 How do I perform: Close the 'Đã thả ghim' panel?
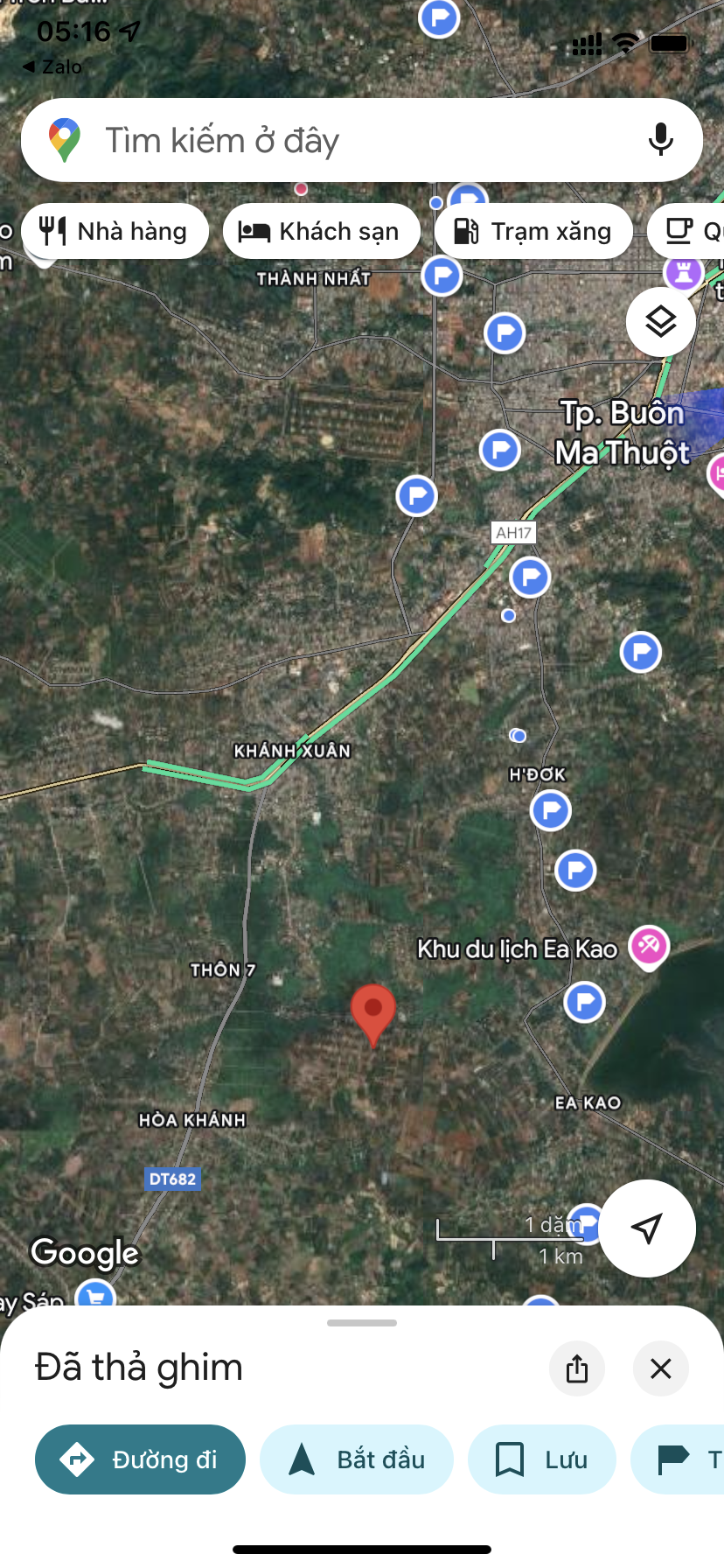661,1368
